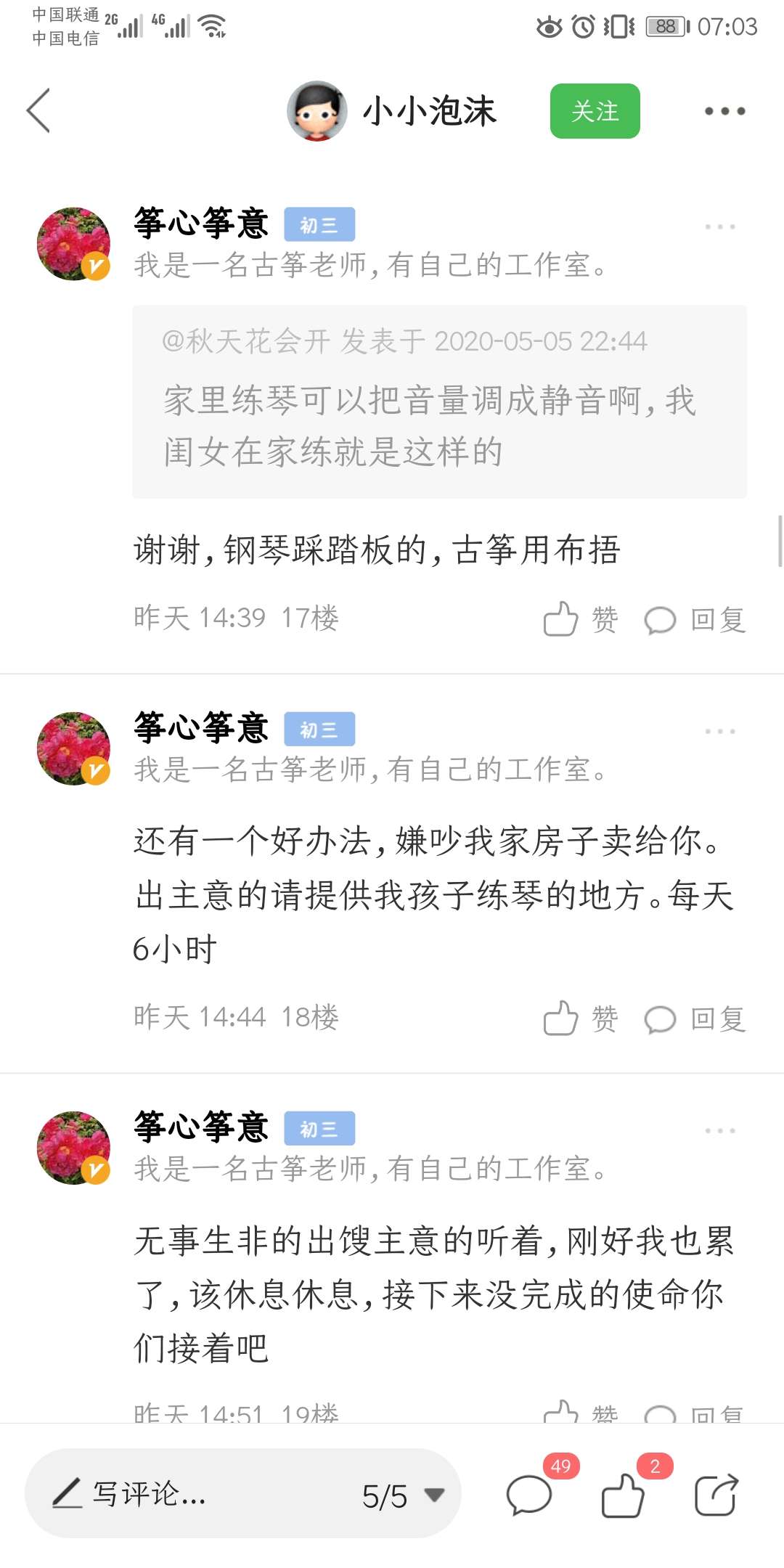This screenshot has height=1568, width=784.
Task: Open more options on the 18楼 comment
Action: 720,731
